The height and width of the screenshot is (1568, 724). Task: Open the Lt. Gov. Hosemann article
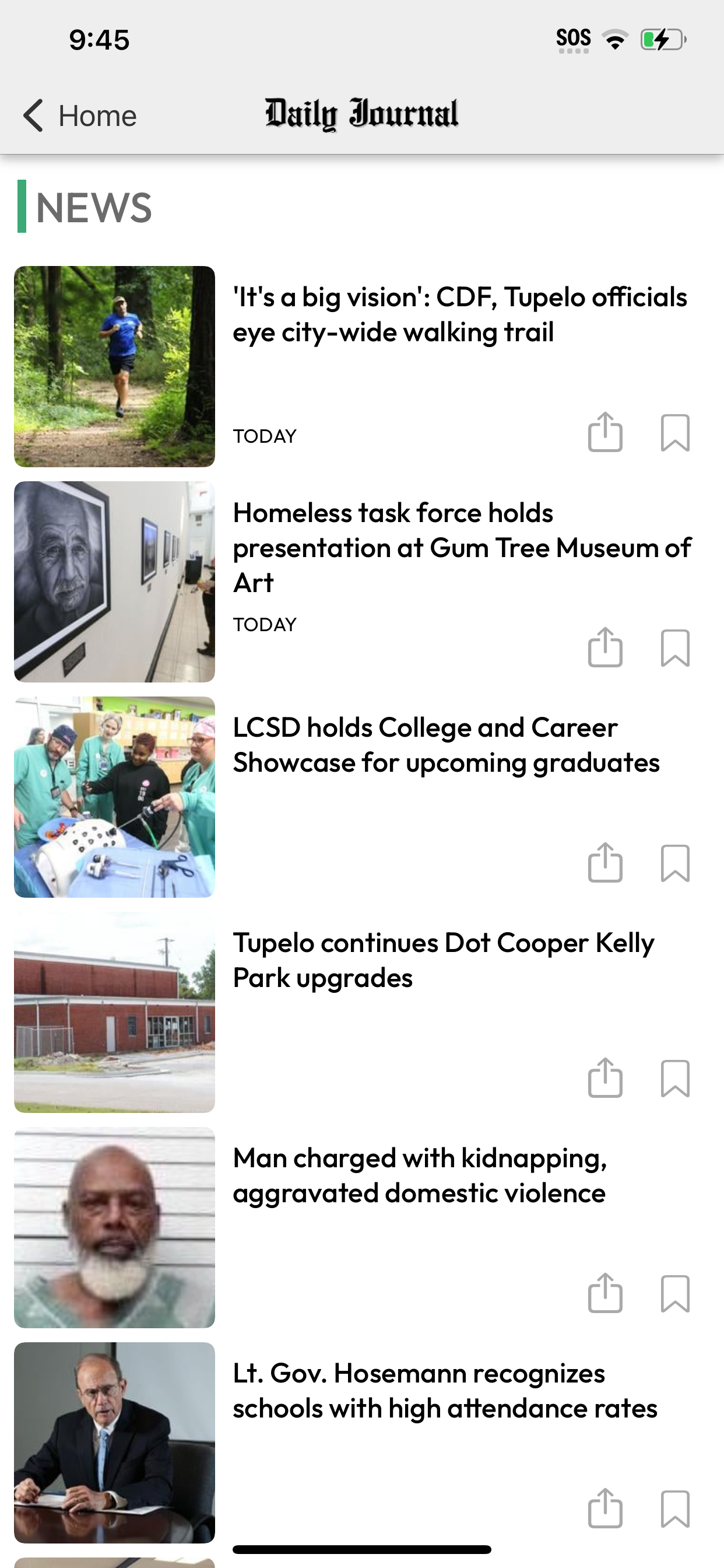click(x=445, y=1391)
